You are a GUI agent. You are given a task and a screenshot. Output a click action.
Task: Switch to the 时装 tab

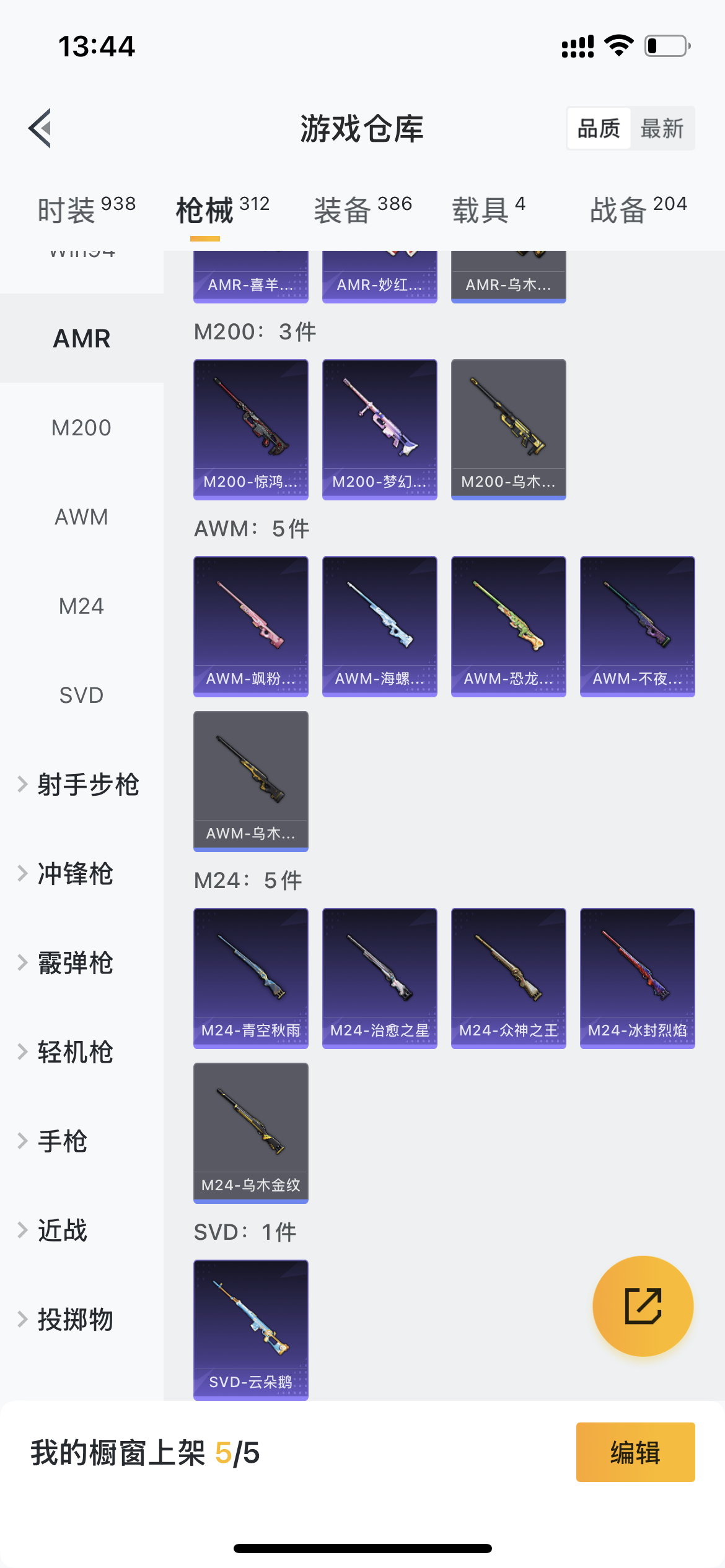pos(86,210)
